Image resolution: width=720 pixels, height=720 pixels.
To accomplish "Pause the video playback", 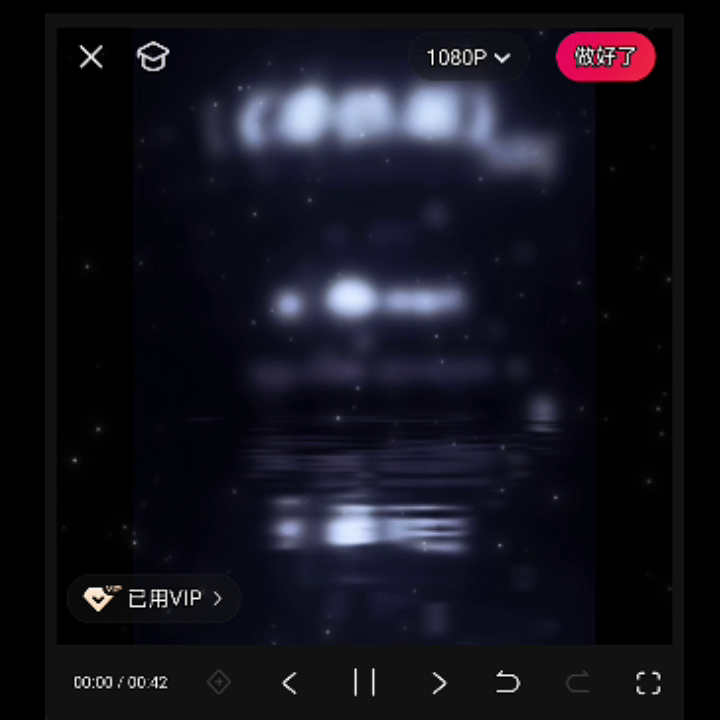I will (x=364, y=683).
